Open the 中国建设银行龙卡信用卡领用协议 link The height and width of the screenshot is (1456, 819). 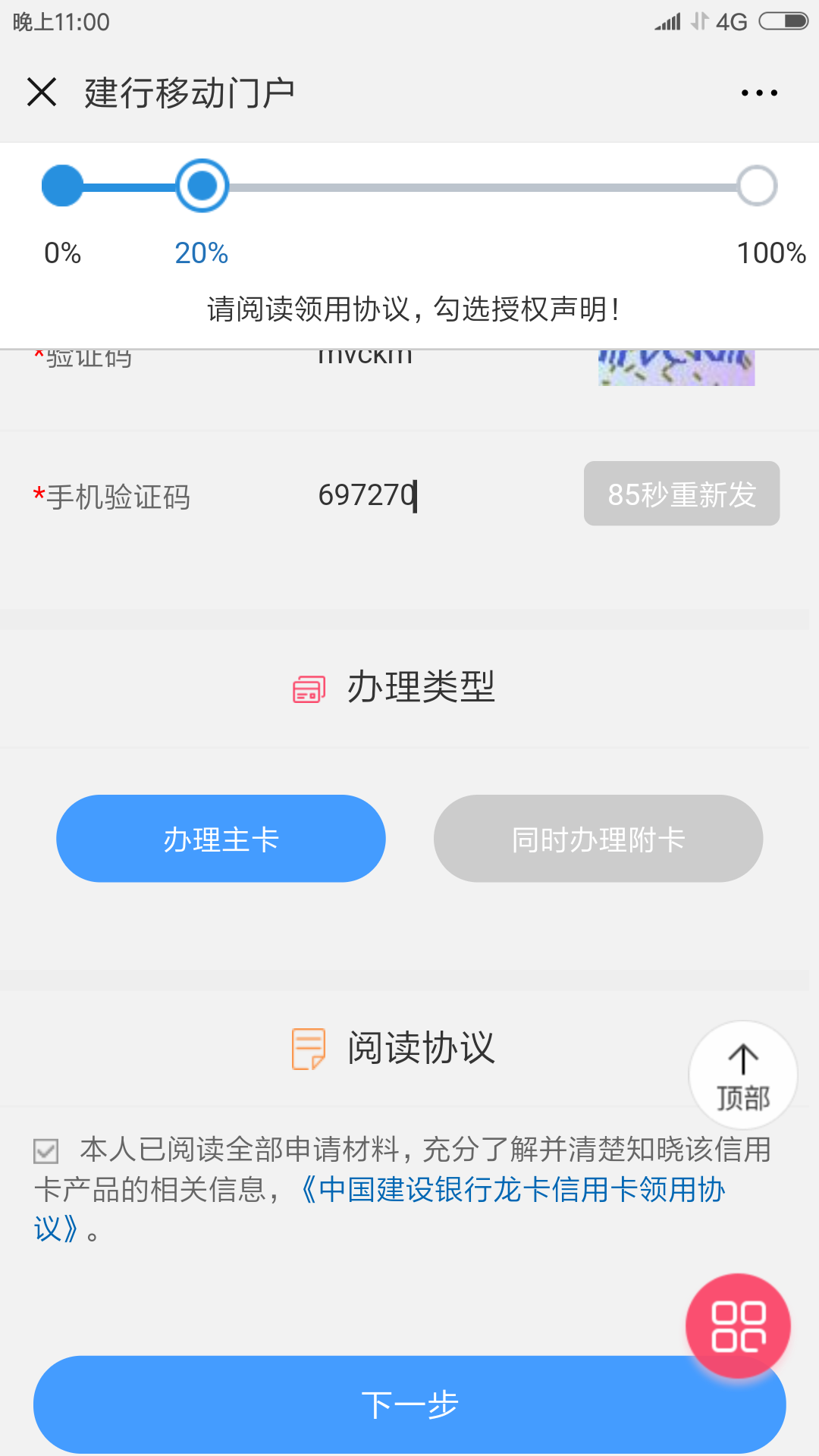pyautogui.click(x=514, y=1191)
